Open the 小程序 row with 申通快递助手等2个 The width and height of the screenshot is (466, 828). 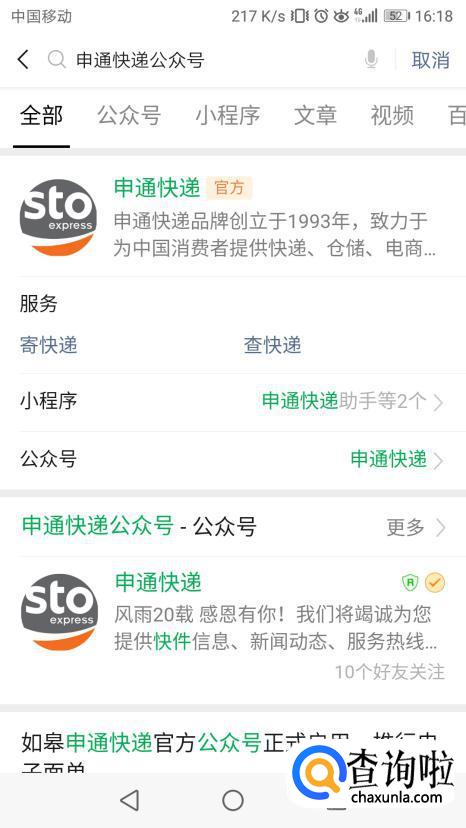pyautogui.click(x=233, y=402)
